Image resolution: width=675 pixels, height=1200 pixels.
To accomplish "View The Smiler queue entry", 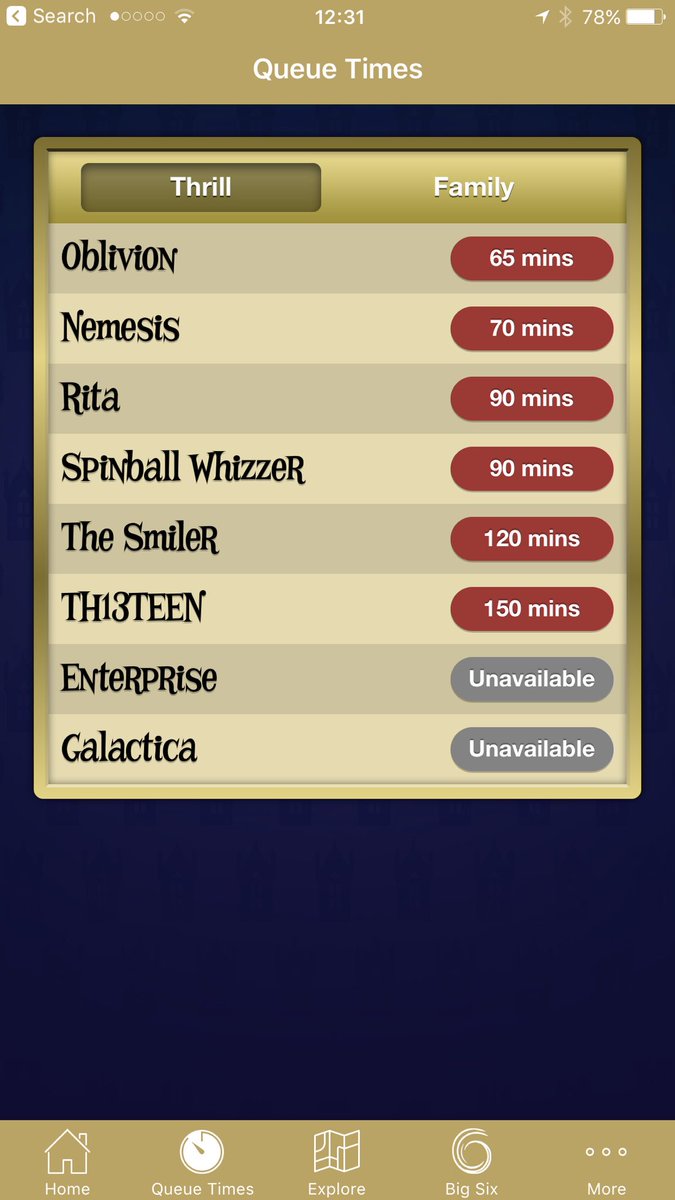I will [x=337, y=538].
